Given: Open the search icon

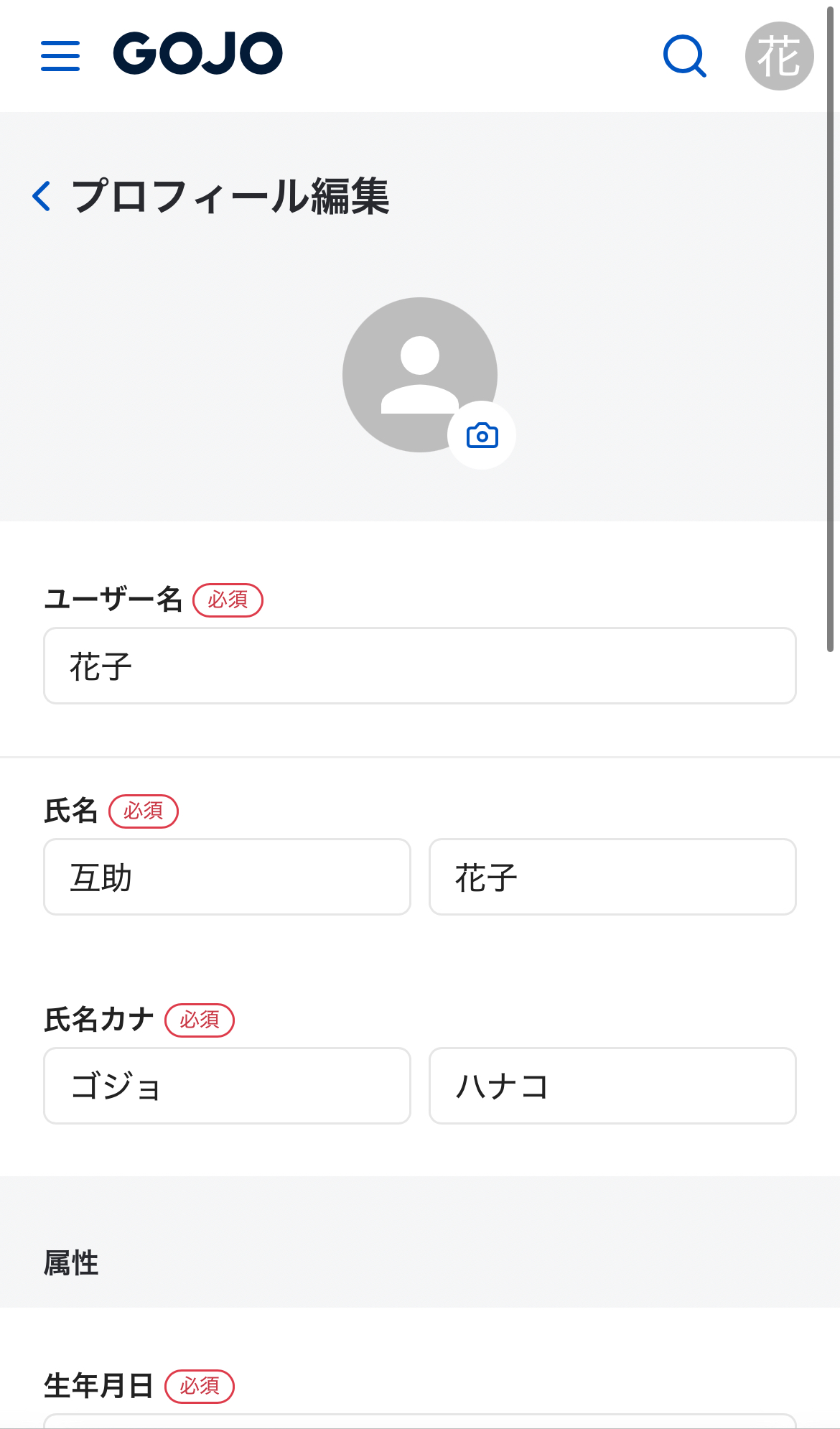Looking at the screenshot, I should (x=684, y=55).
